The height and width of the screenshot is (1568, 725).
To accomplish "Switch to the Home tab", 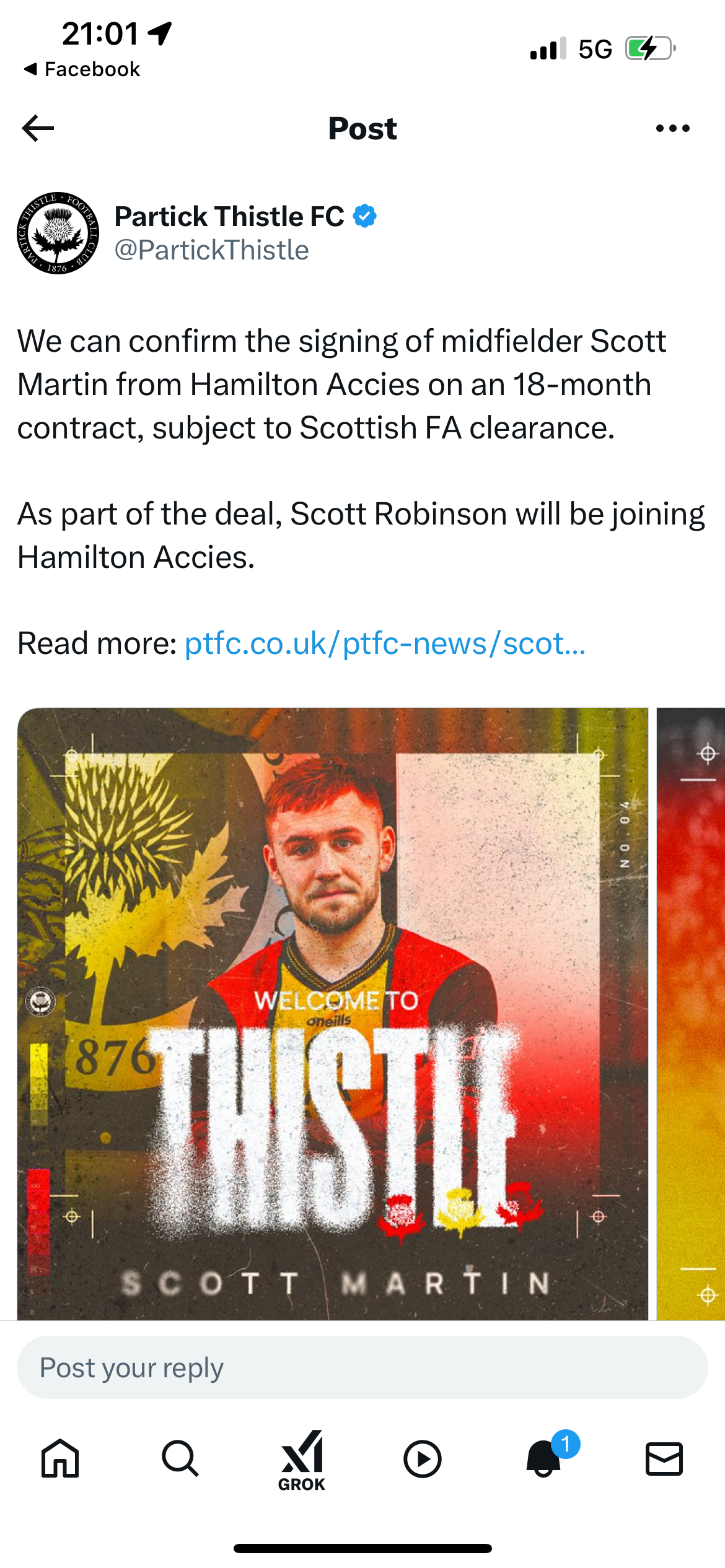I will click(x=60, y=1459).
